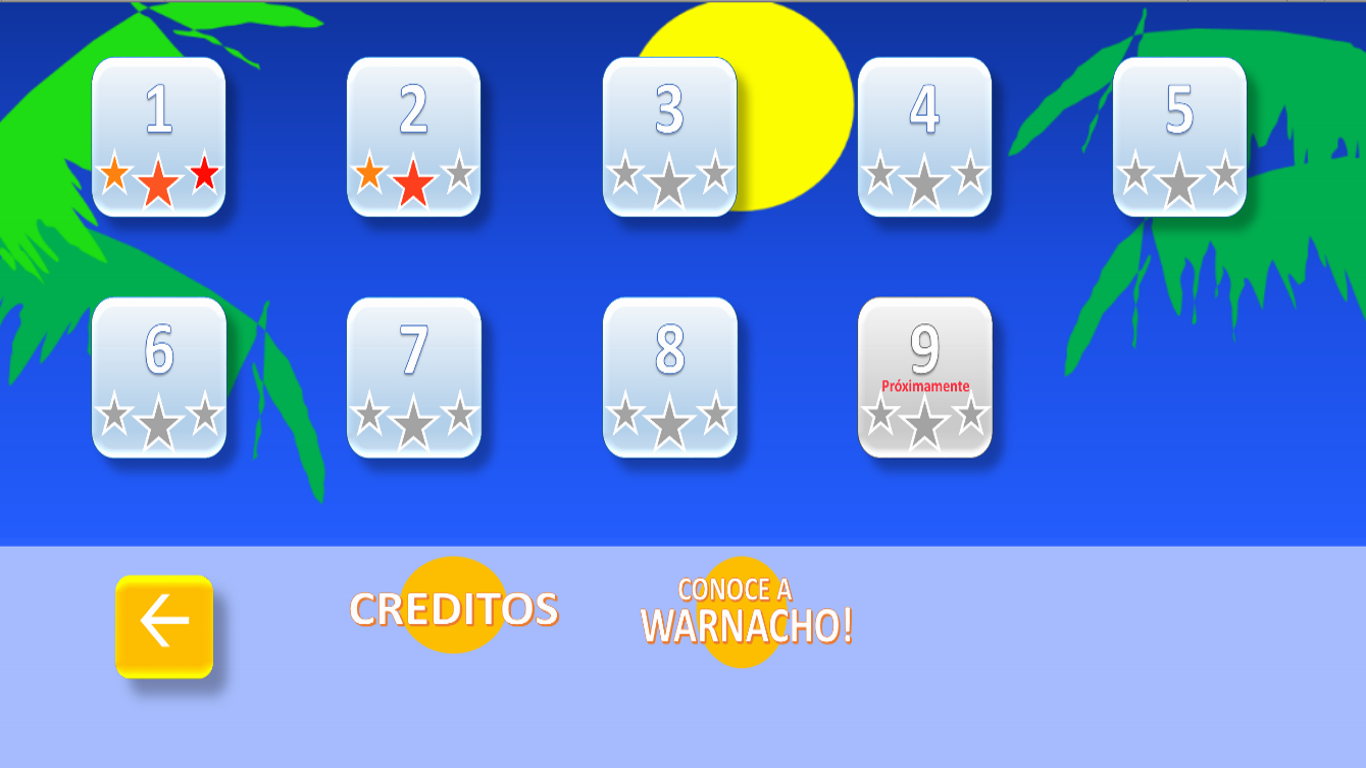Start level 1
The height and width of the screenshot is (768, 1366).
coord(158,136)
